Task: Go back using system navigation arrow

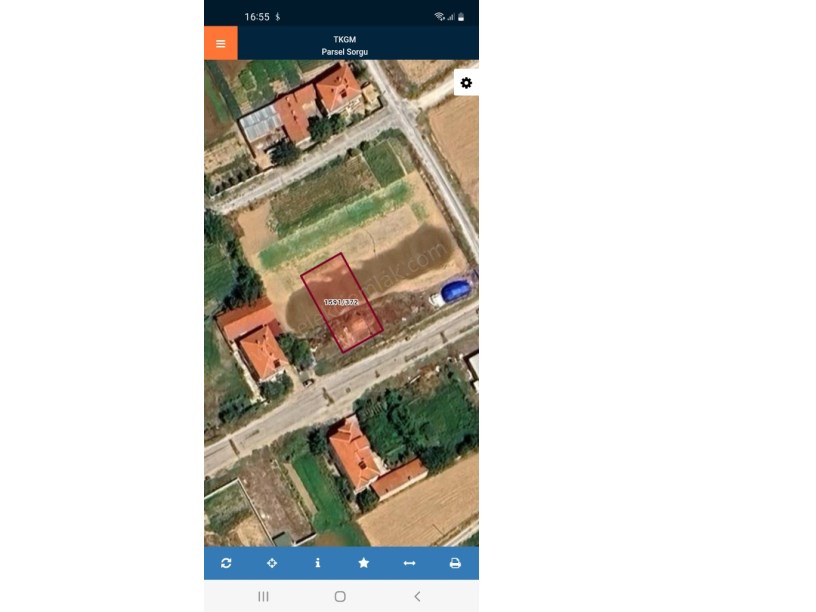Action: (417, 596)
